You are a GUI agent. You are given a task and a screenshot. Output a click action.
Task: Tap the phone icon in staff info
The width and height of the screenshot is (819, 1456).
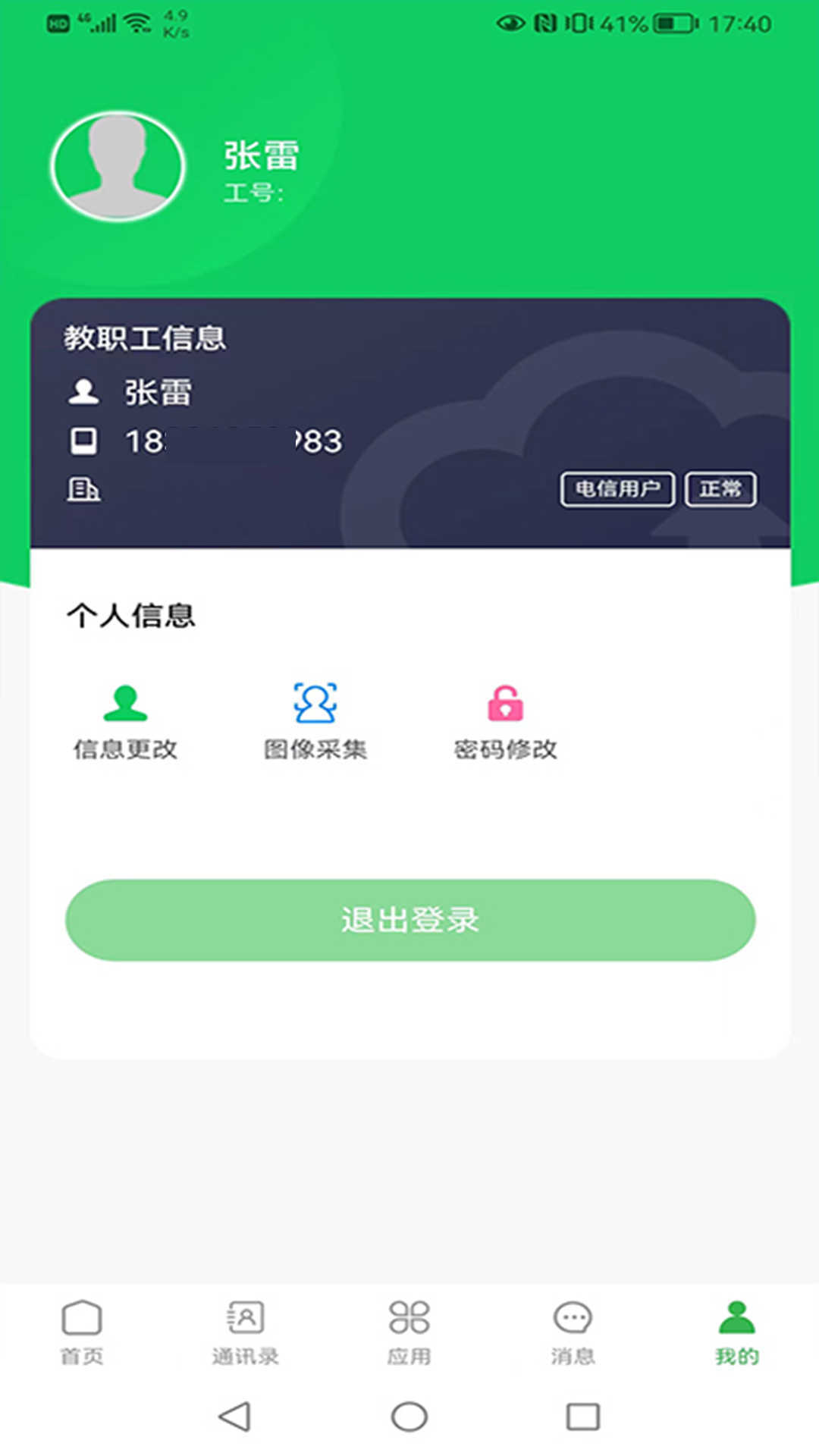click(x=83, y=441)
